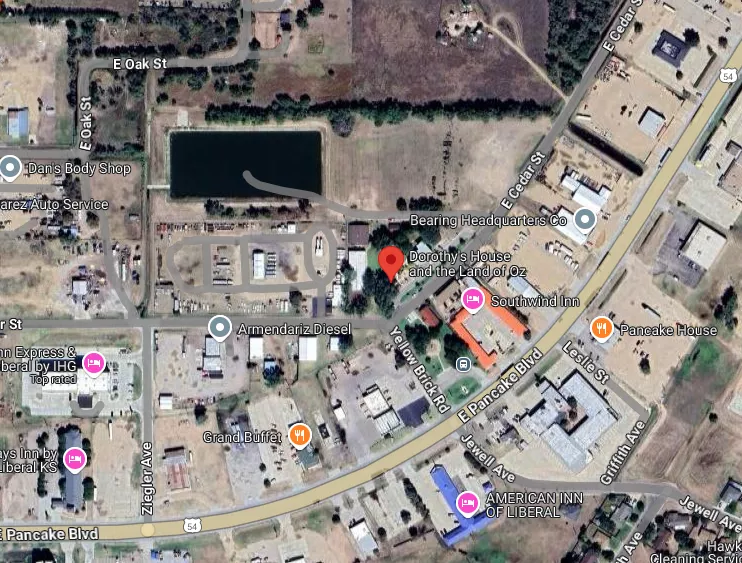Select the Dorothy's House red pin

[x=391, y=262]
